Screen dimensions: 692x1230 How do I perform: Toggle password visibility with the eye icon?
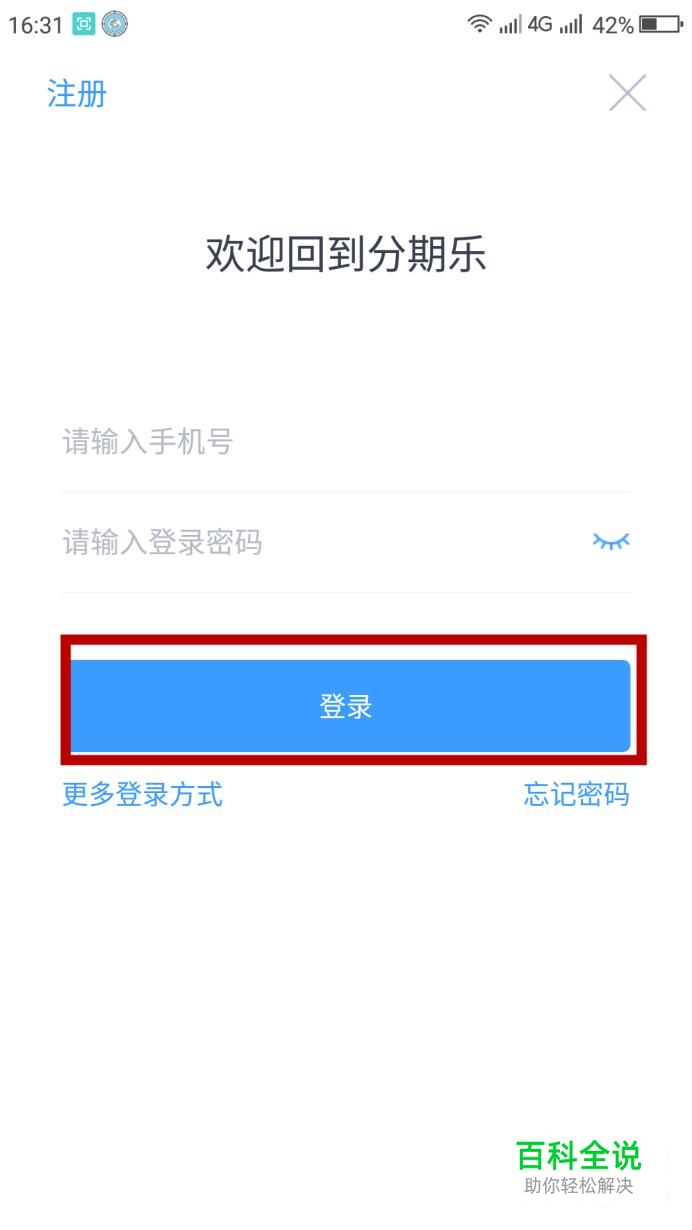[x=610, y=541]
